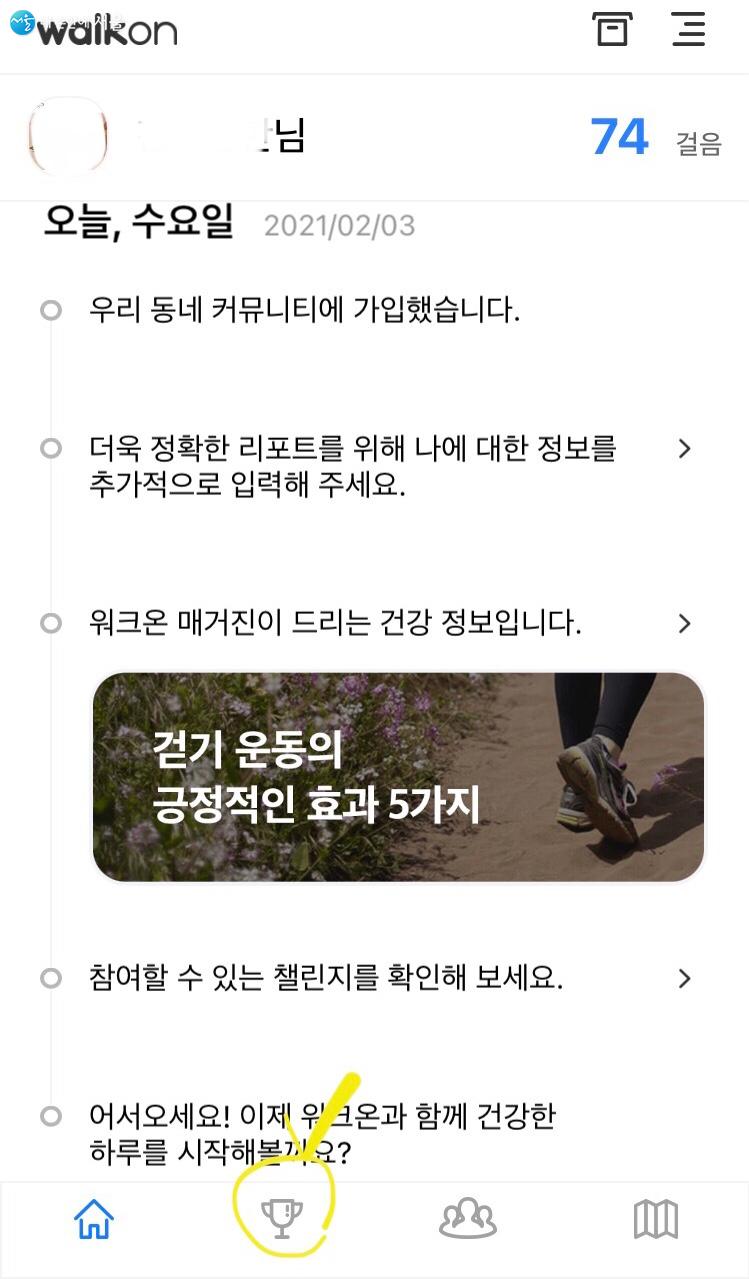Switch to the map tab
This screenshot has width=749, height=1279.
click(x=656, y=1219)
